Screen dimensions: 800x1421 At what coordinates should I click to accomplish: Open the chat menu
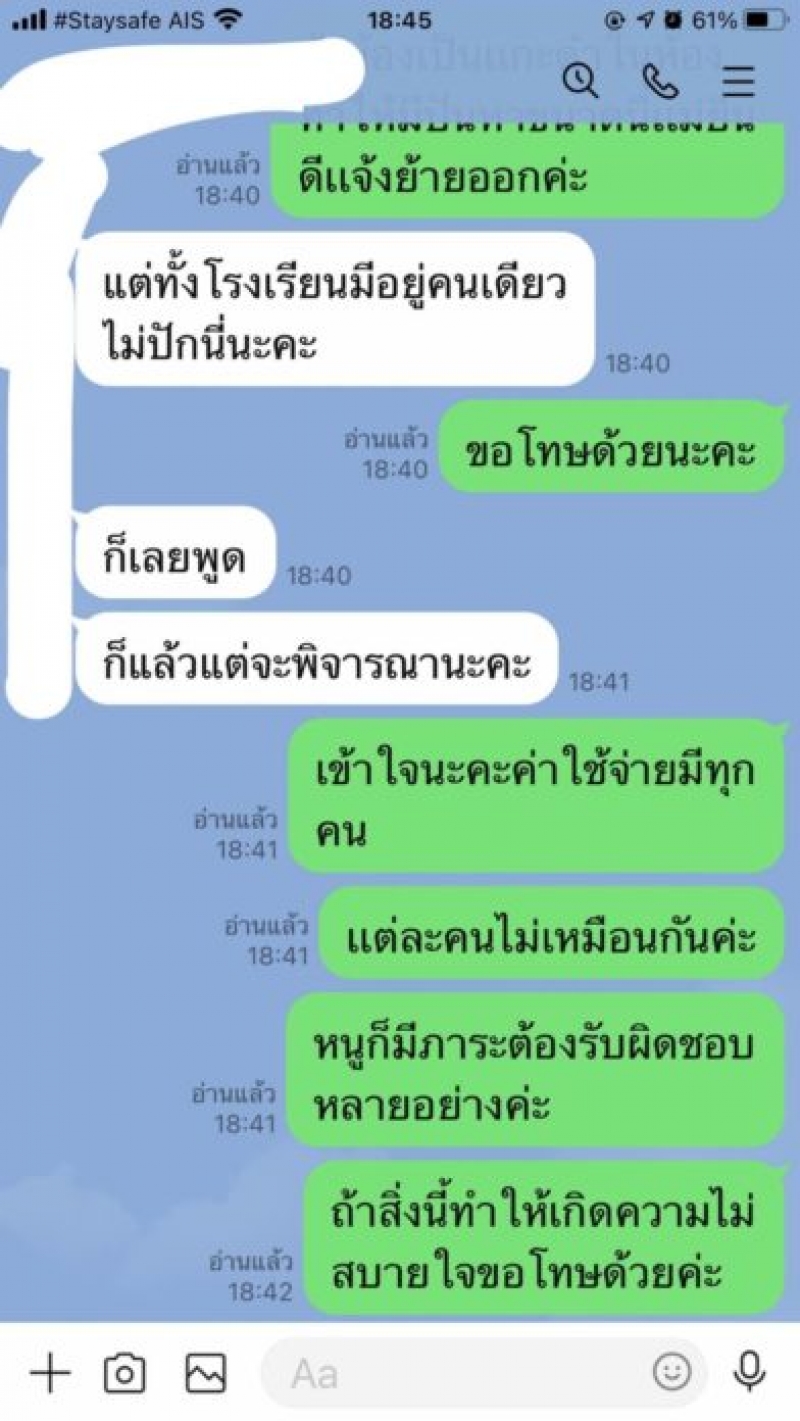[738, 80]
